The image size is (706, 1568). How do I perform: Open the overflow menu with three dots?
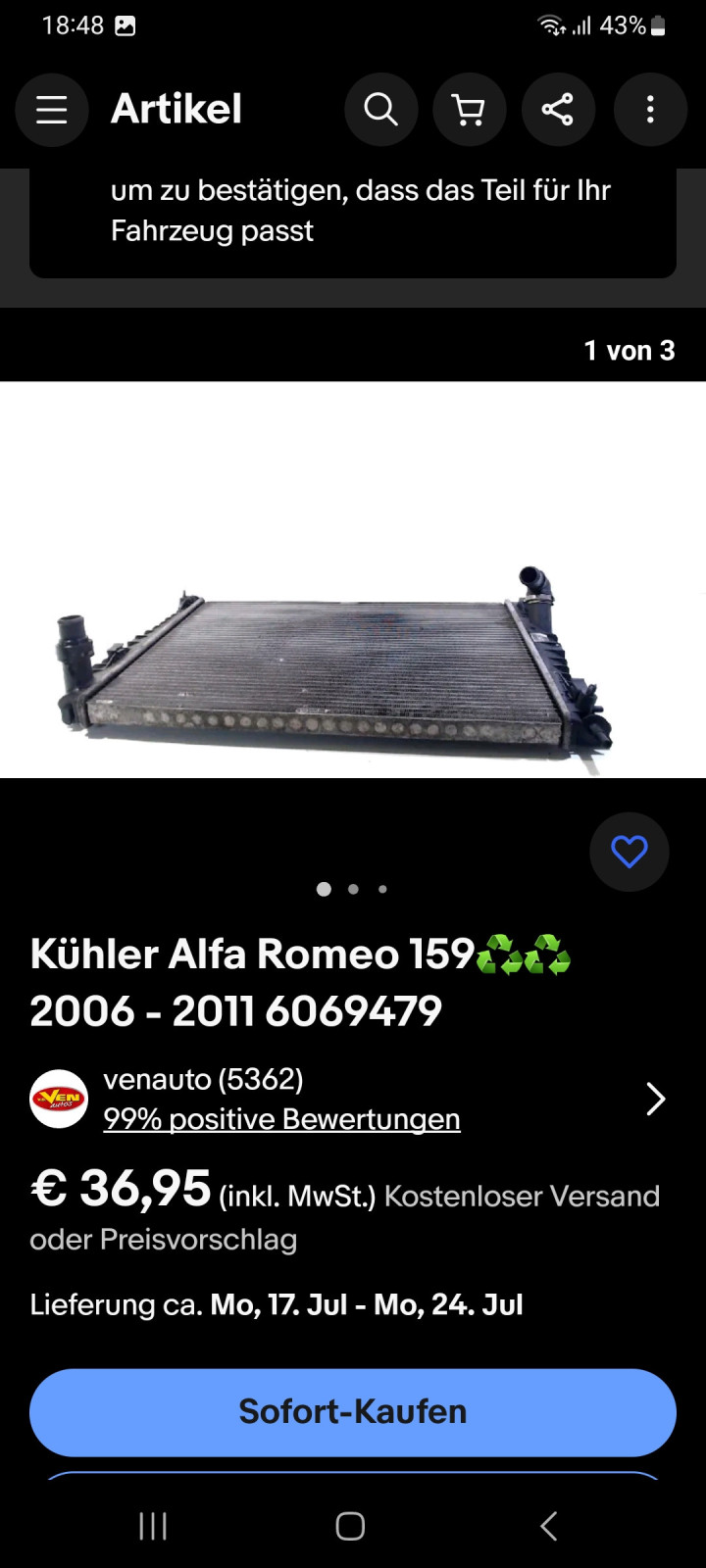pyautogui.click(x=649, y=110)
